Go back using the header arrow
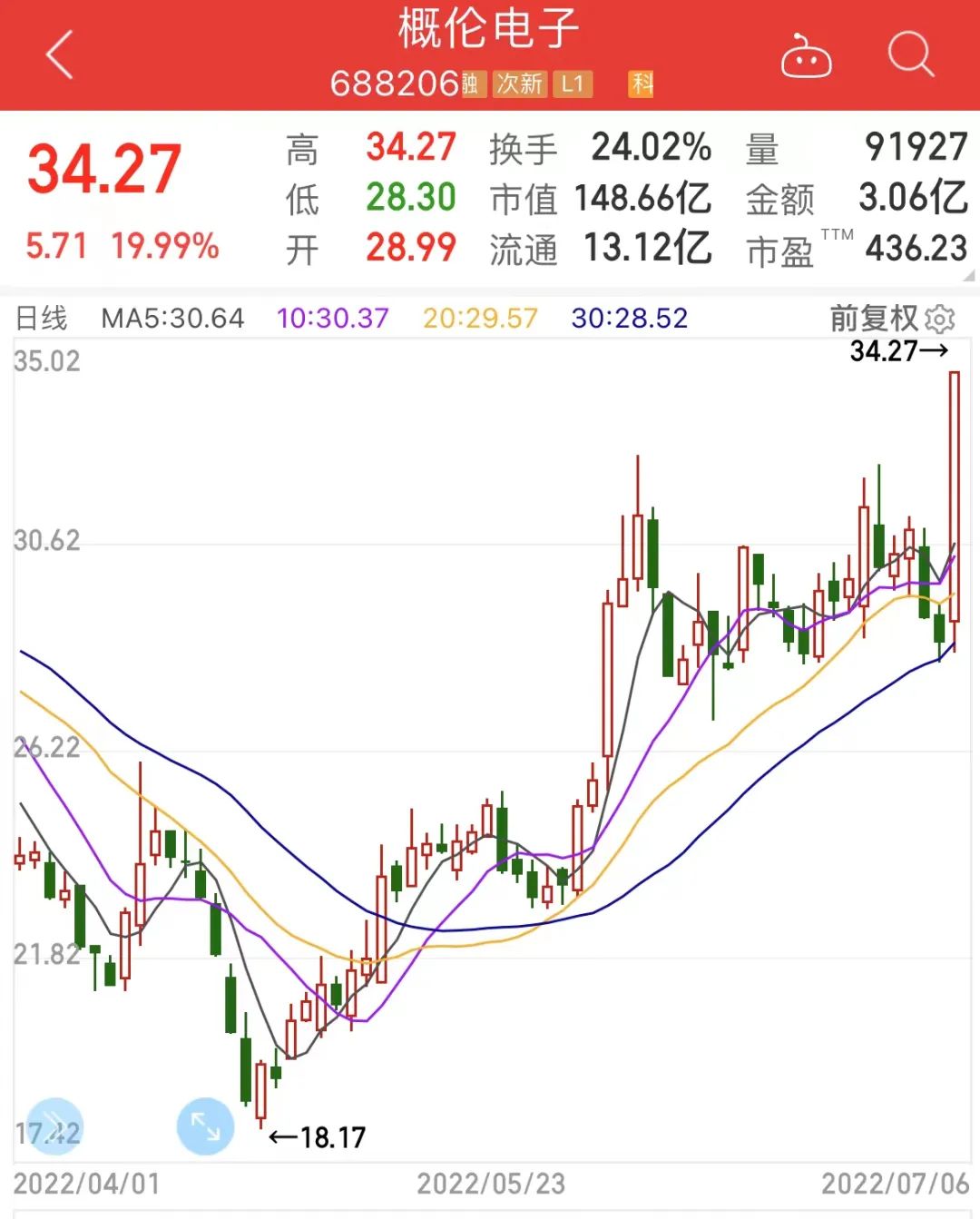This screenshot has height=1219, width=980. click(x=60, y=55)
